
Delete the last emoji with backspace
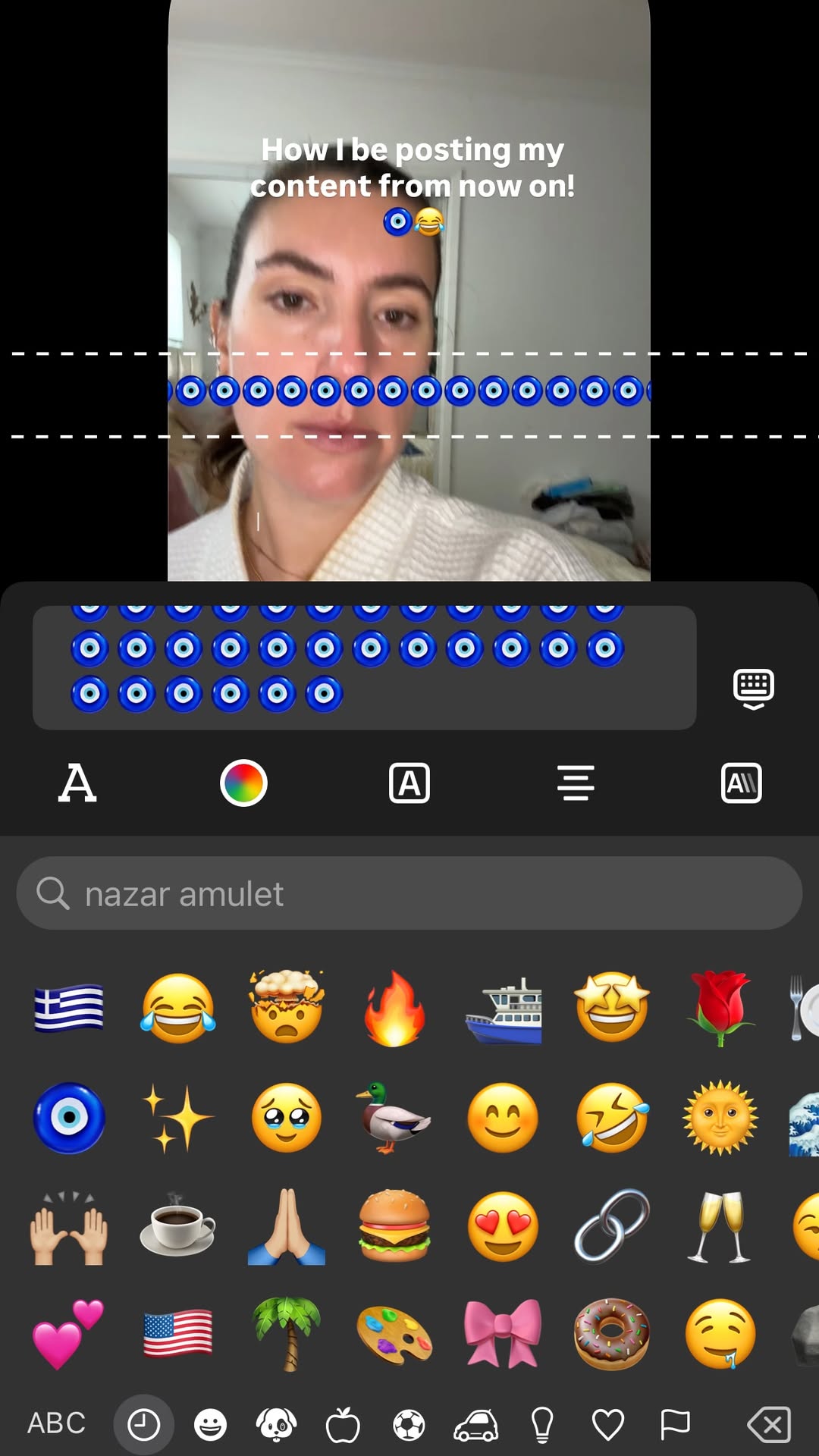point(769,1425)
